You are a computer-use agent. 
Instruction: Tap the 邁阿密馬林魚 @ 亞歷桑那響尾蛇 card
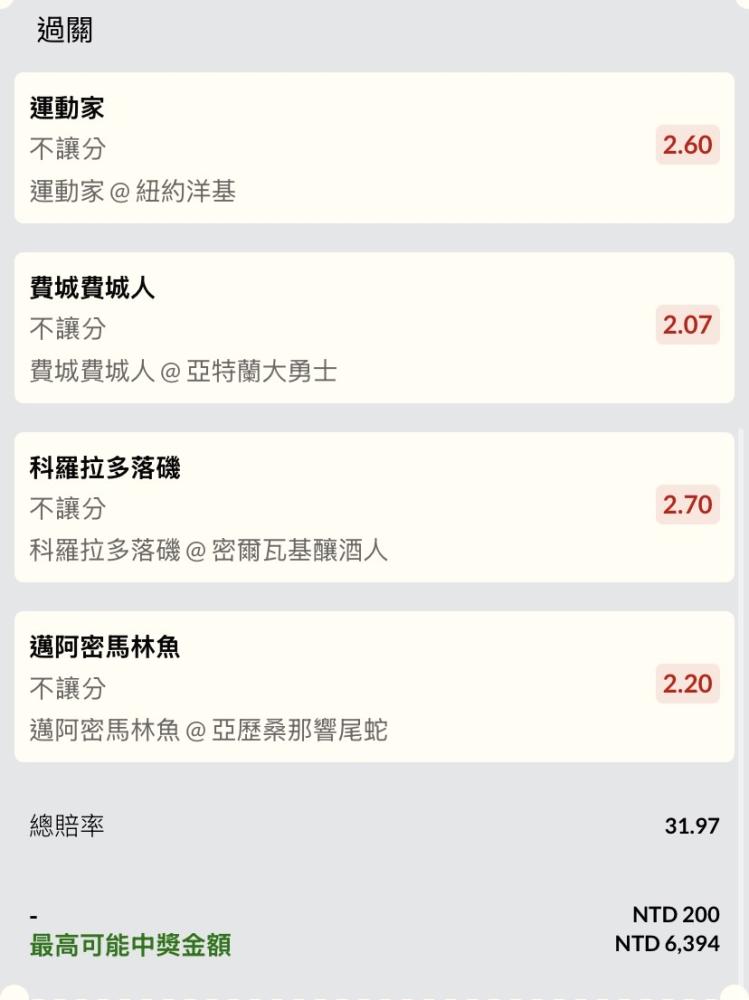tap(374, 687)
